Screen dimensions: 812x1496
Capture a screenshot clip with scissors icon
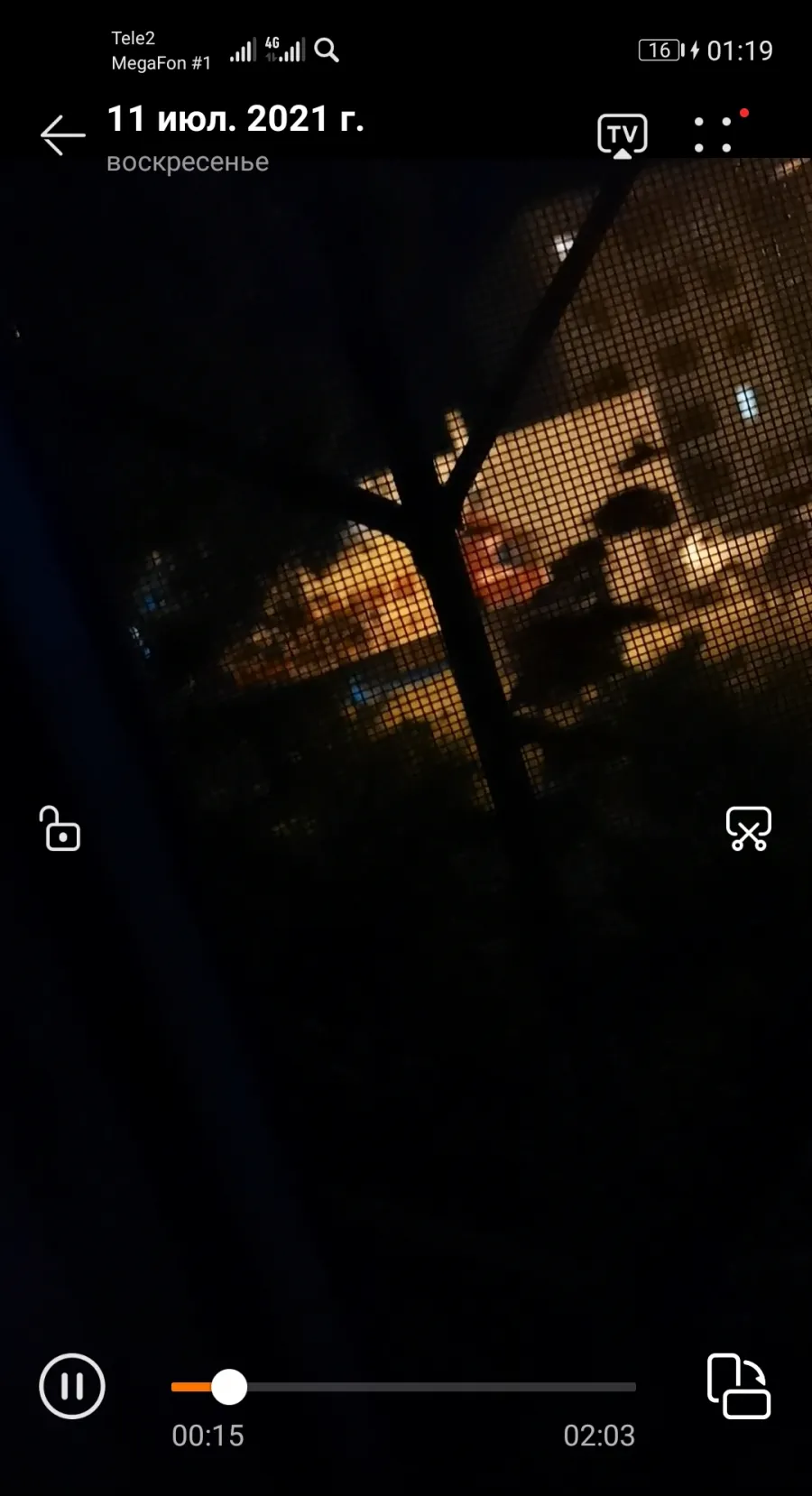[749, 828]
